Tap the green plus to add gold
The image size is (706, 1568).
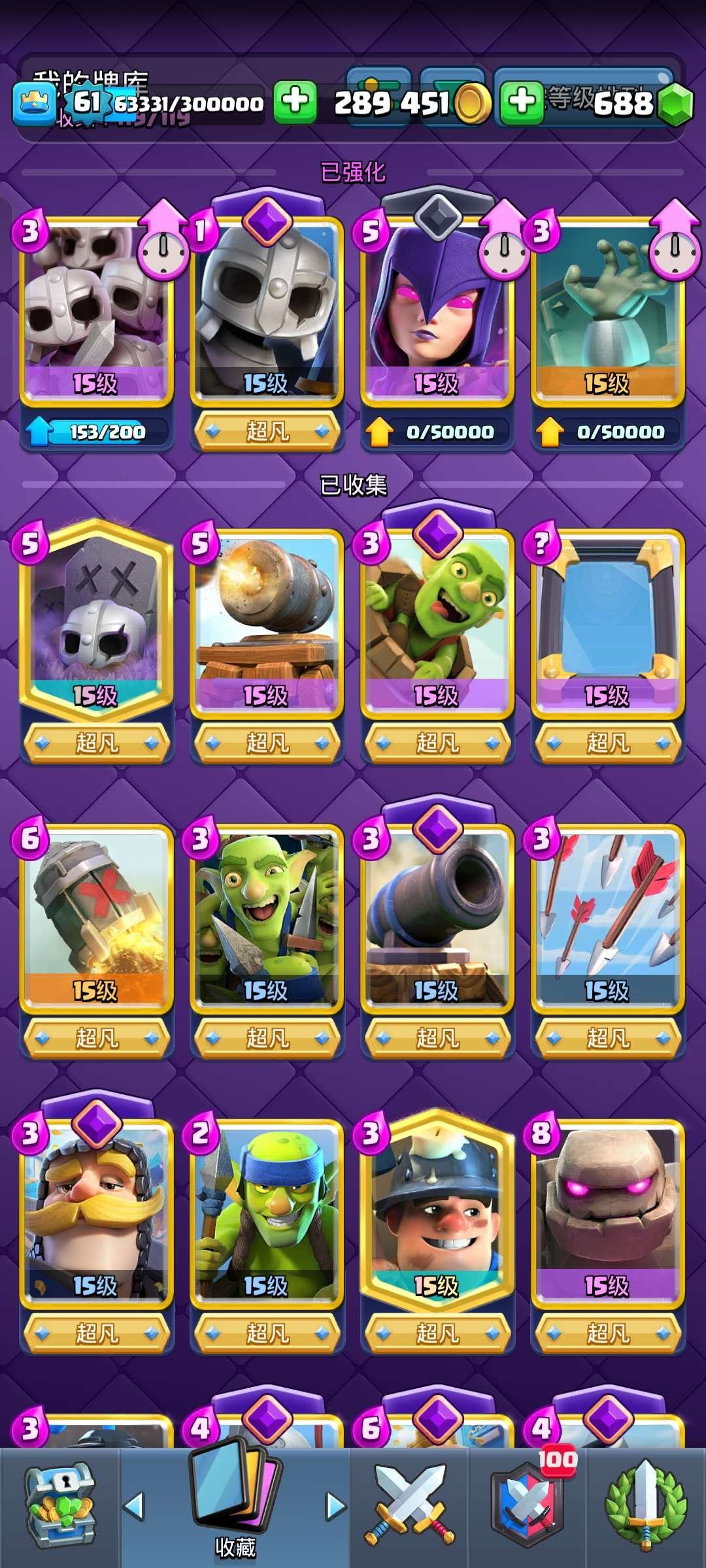[295, 102]
